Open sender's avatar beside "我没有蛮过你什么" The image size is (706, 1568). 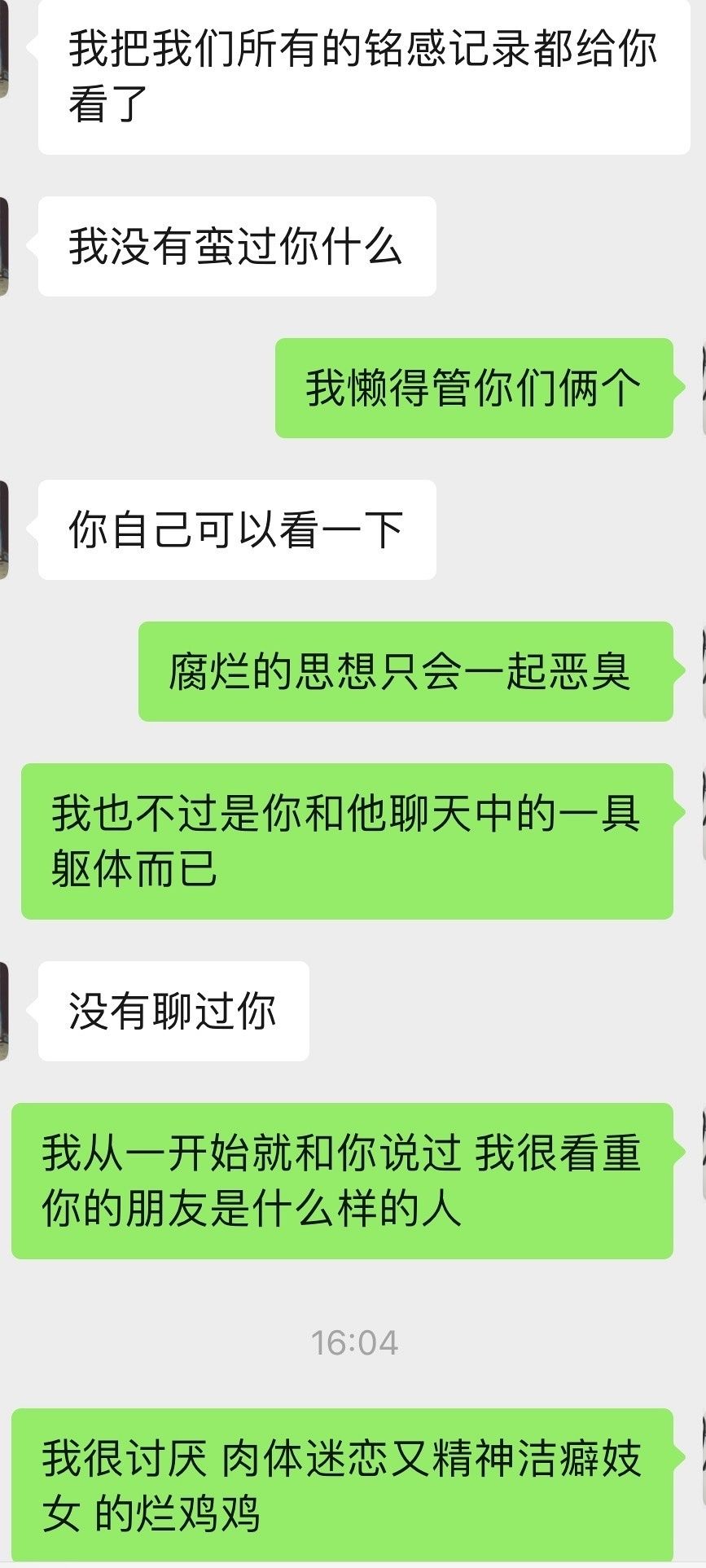tap(3, 246)
